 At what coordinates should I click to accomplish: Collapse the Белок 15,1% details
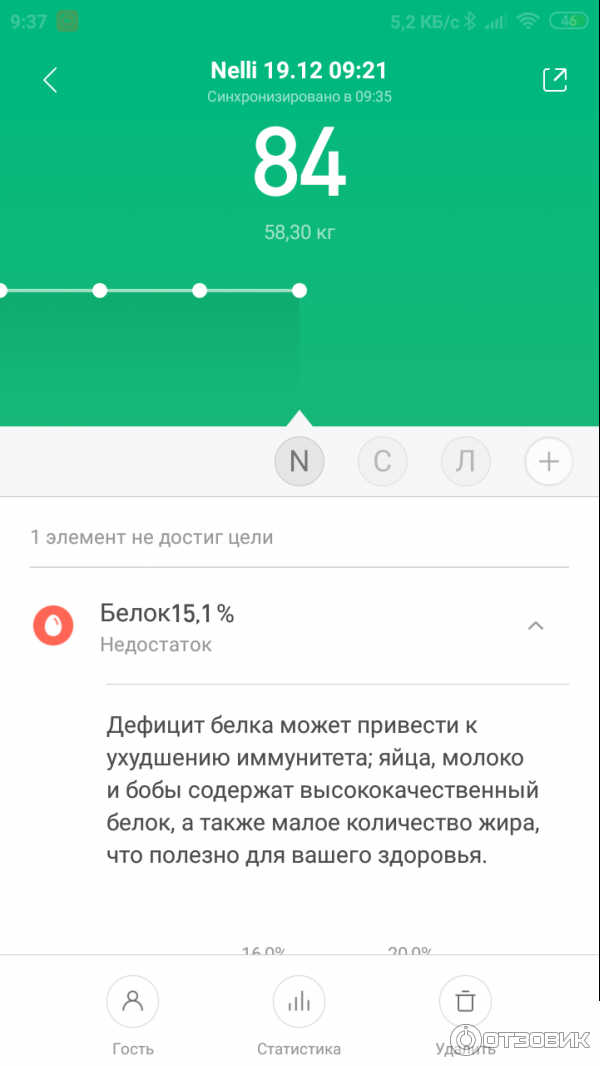(x=536, y=626)
